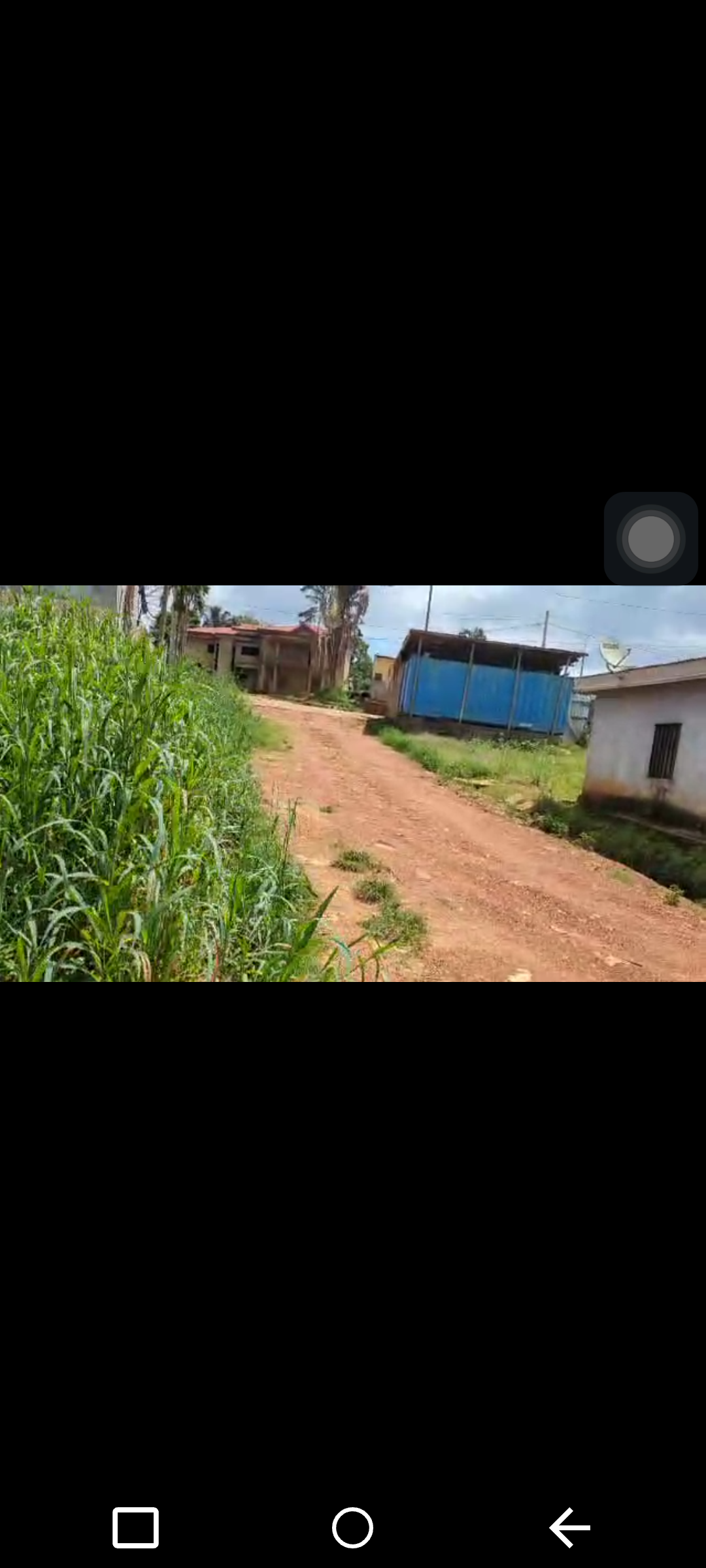Tap the navigation bar home area
This screenshot has width=706, height=1568.
(353, 1527)
